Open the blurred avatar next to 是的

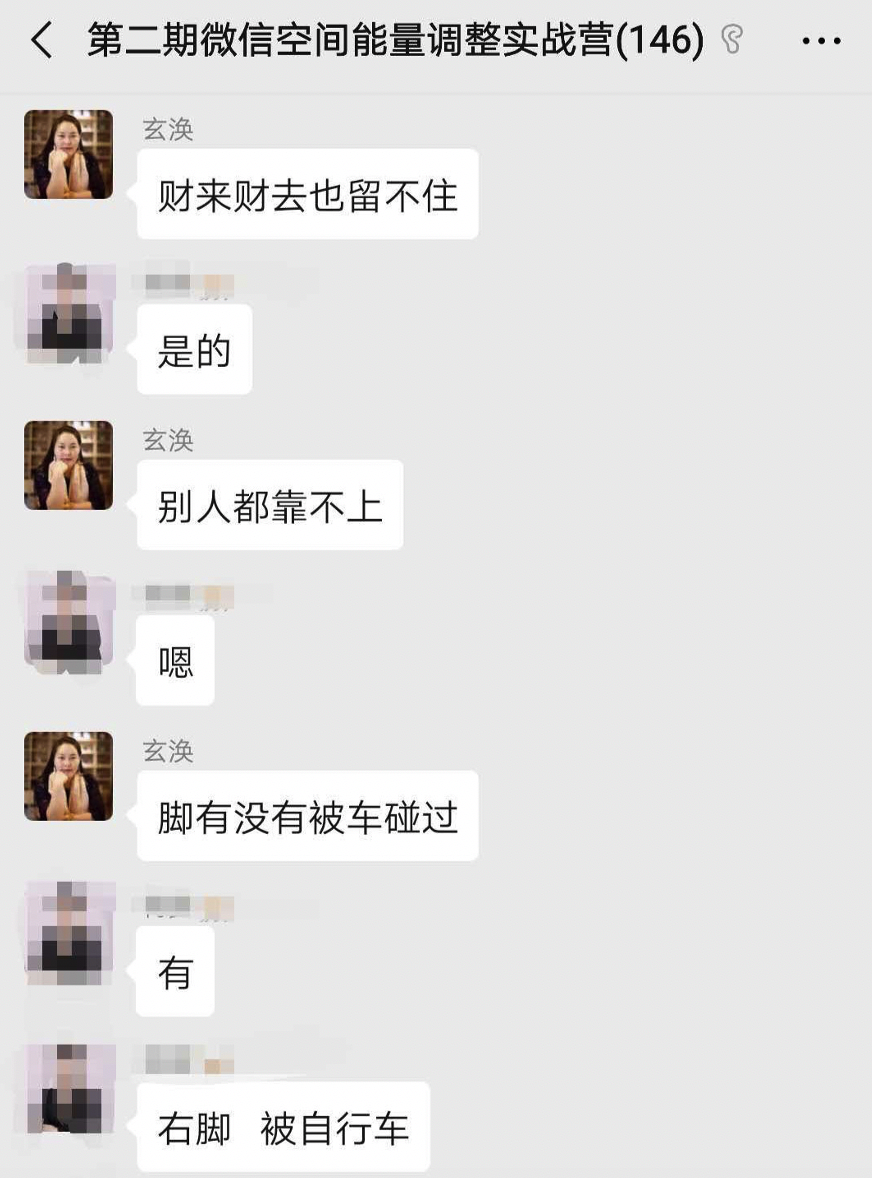[69, 311]
